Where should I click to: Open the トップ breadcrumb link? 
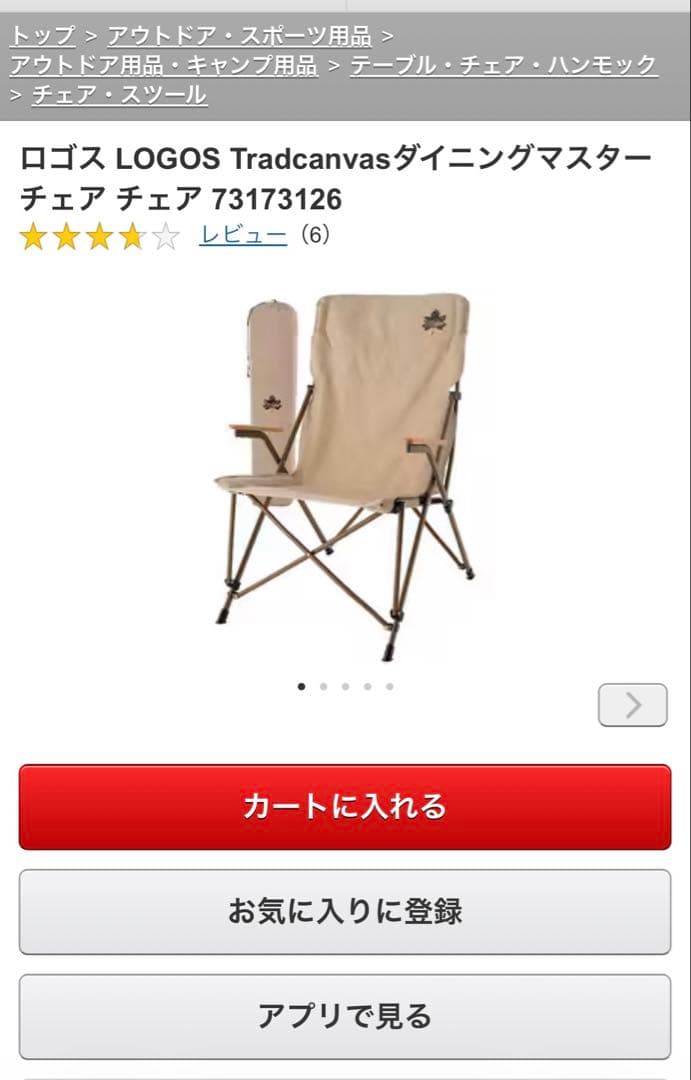[x=42, y=37]
